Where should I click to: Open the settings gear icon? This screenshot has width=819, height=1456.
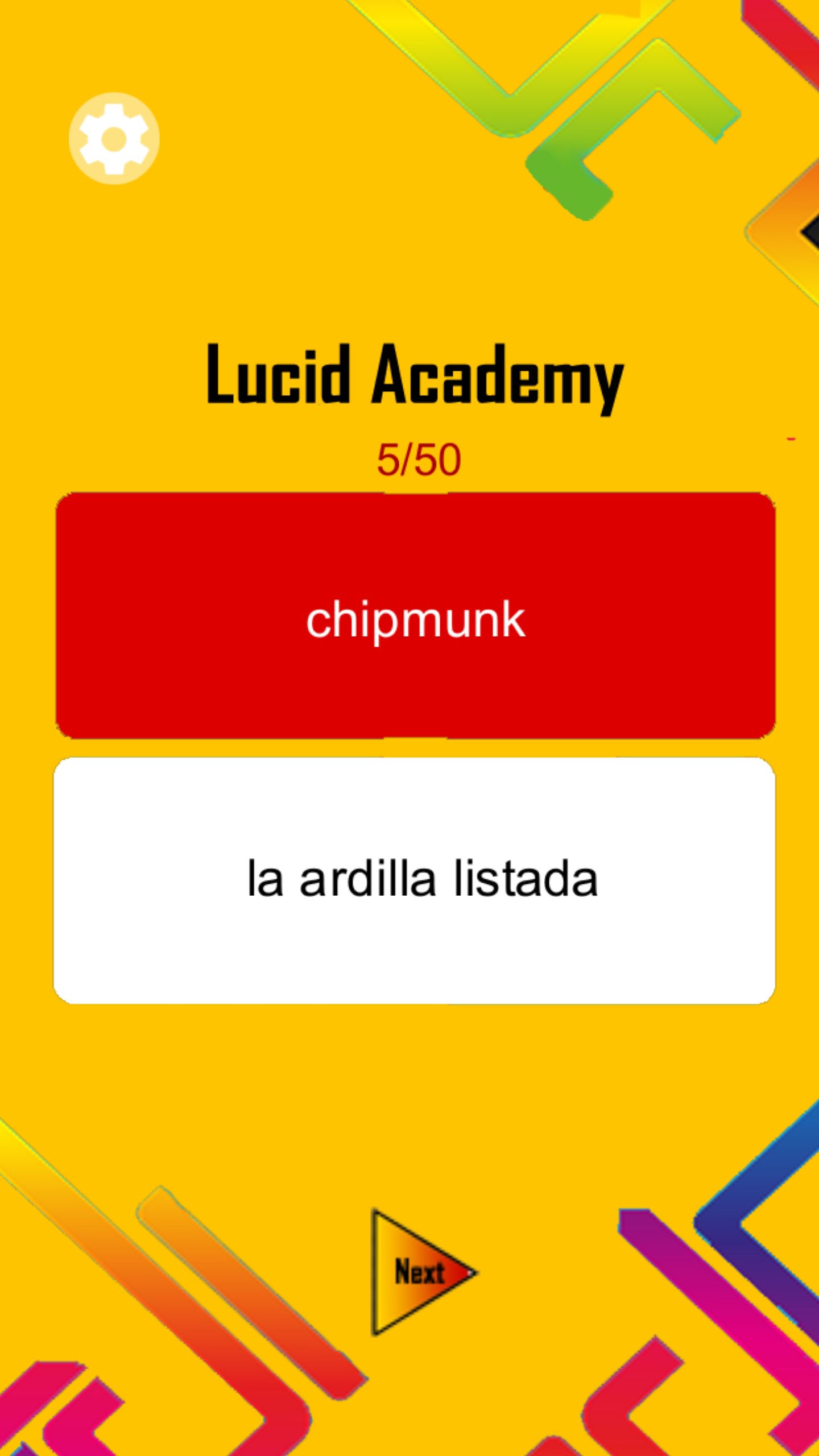[114, 138]
